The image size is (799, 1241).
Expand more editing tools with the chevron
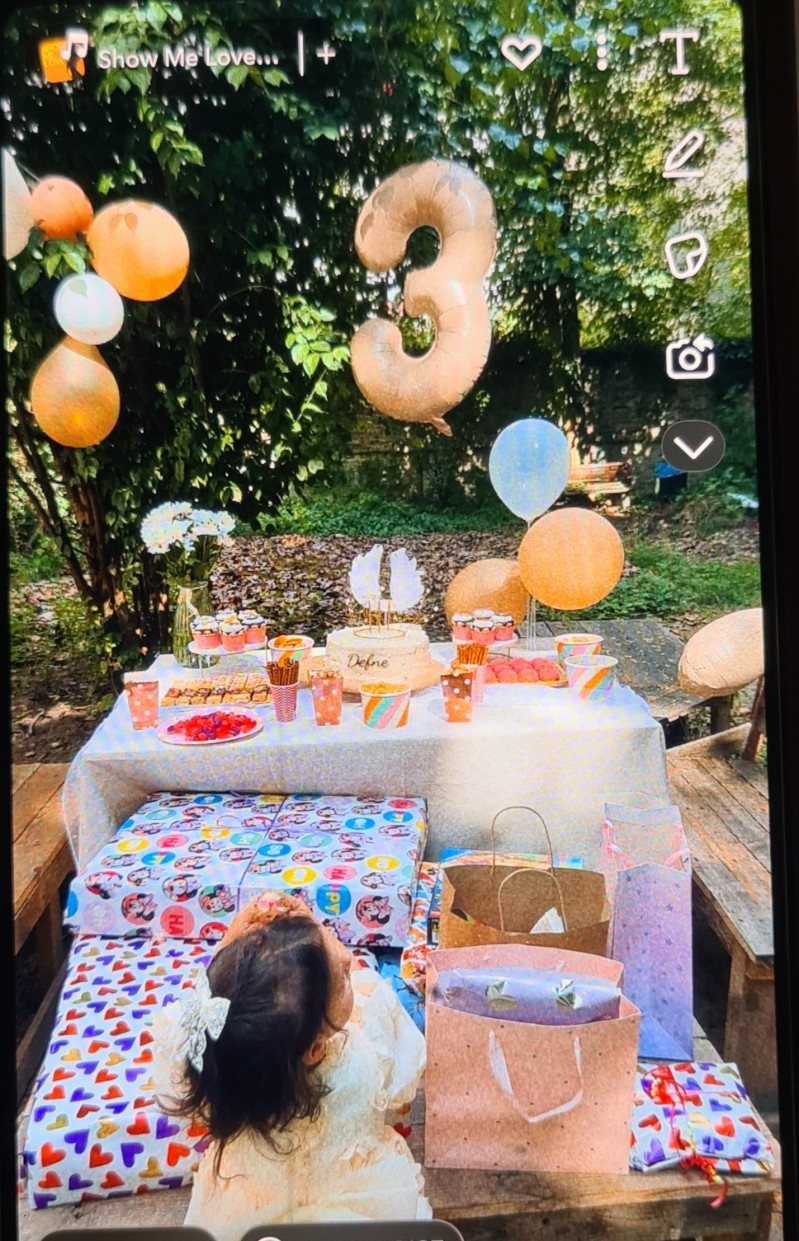coord(693,447)
